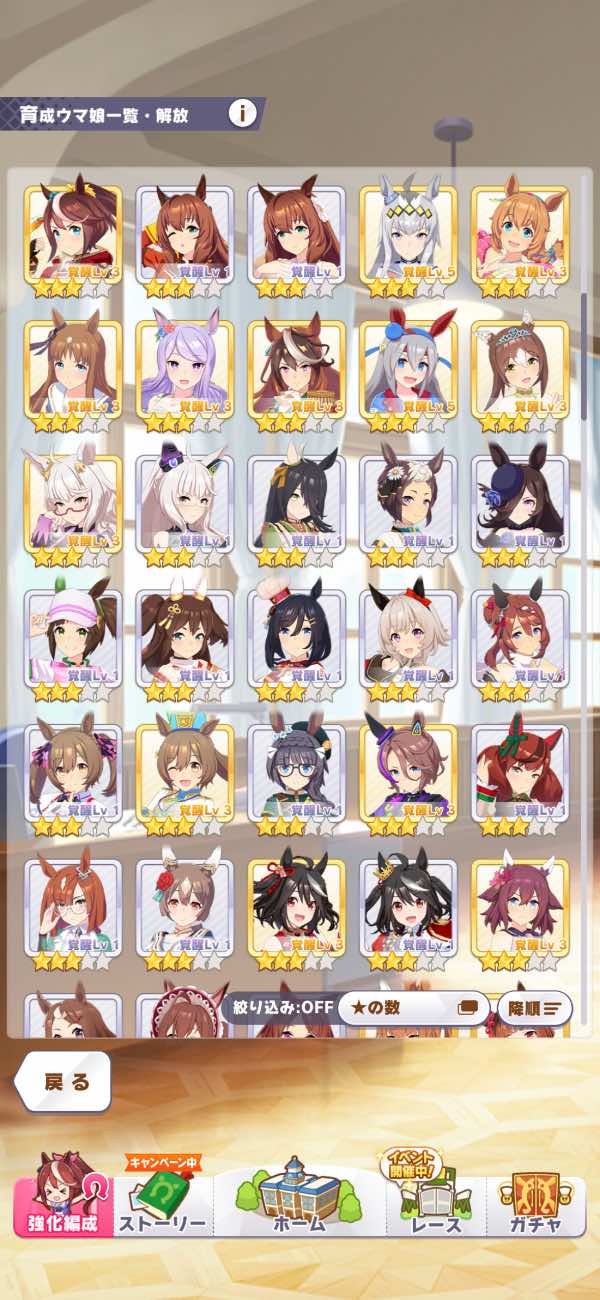Toggle the 降順 sort order
This screenshot has height=1300, width=600.
coord(534,1007)
